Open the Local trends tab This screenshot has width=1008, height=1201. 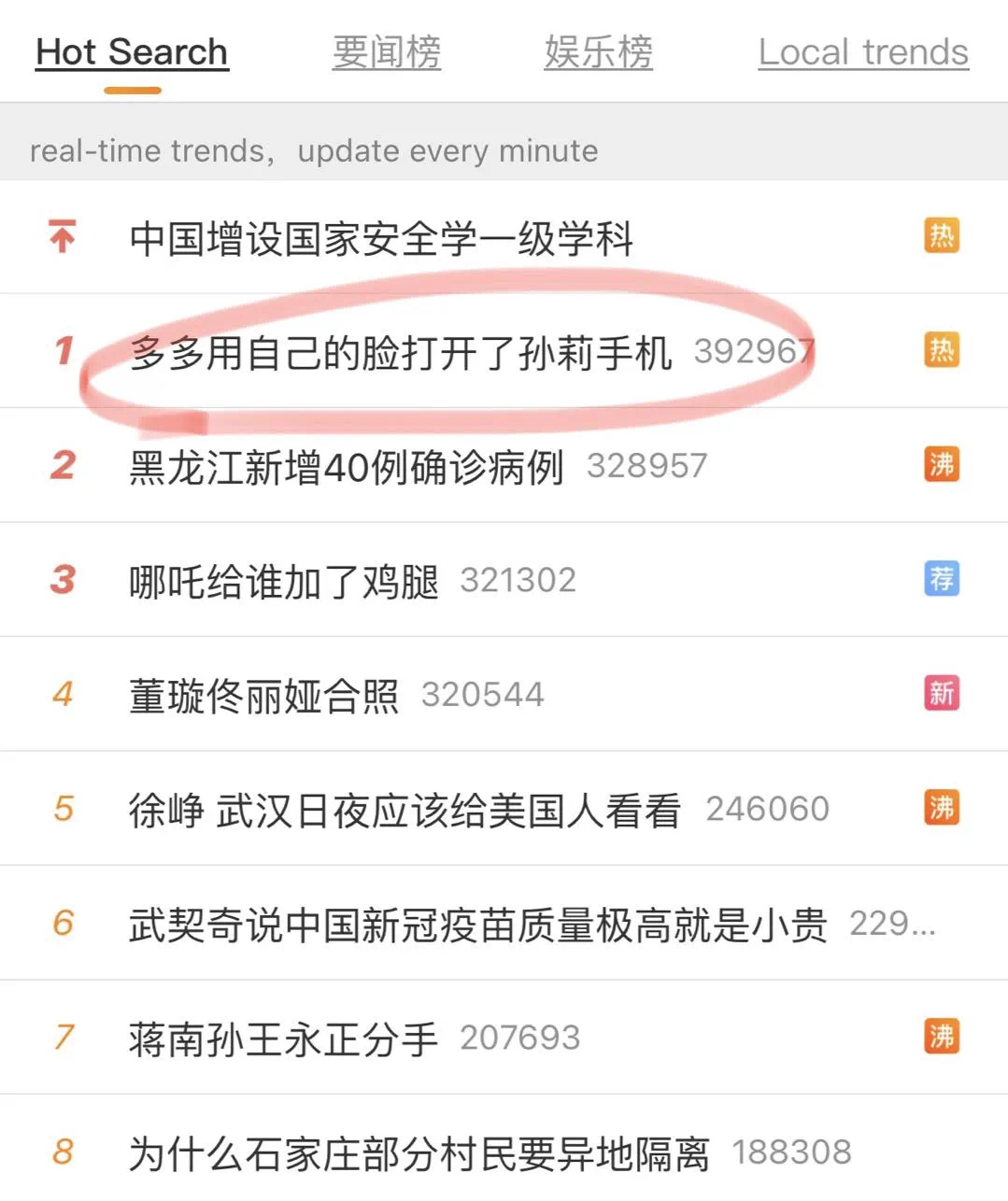pyautogui.click(x=863, y=52)
